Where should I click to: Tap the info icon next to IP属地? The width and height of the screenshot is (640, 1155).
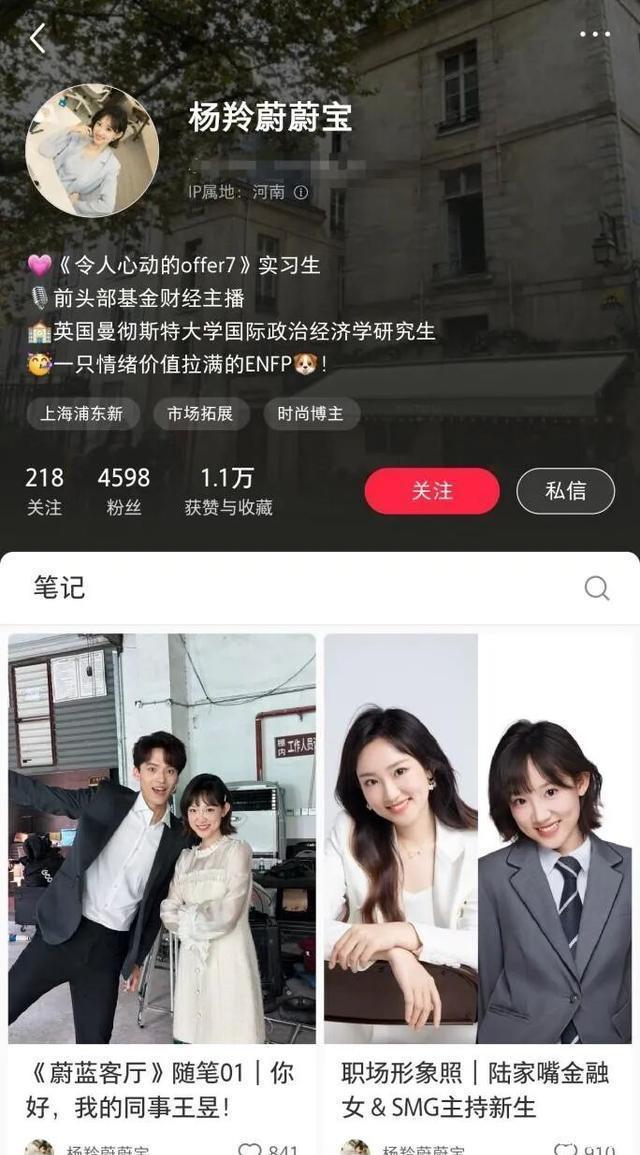click(301, 192)
